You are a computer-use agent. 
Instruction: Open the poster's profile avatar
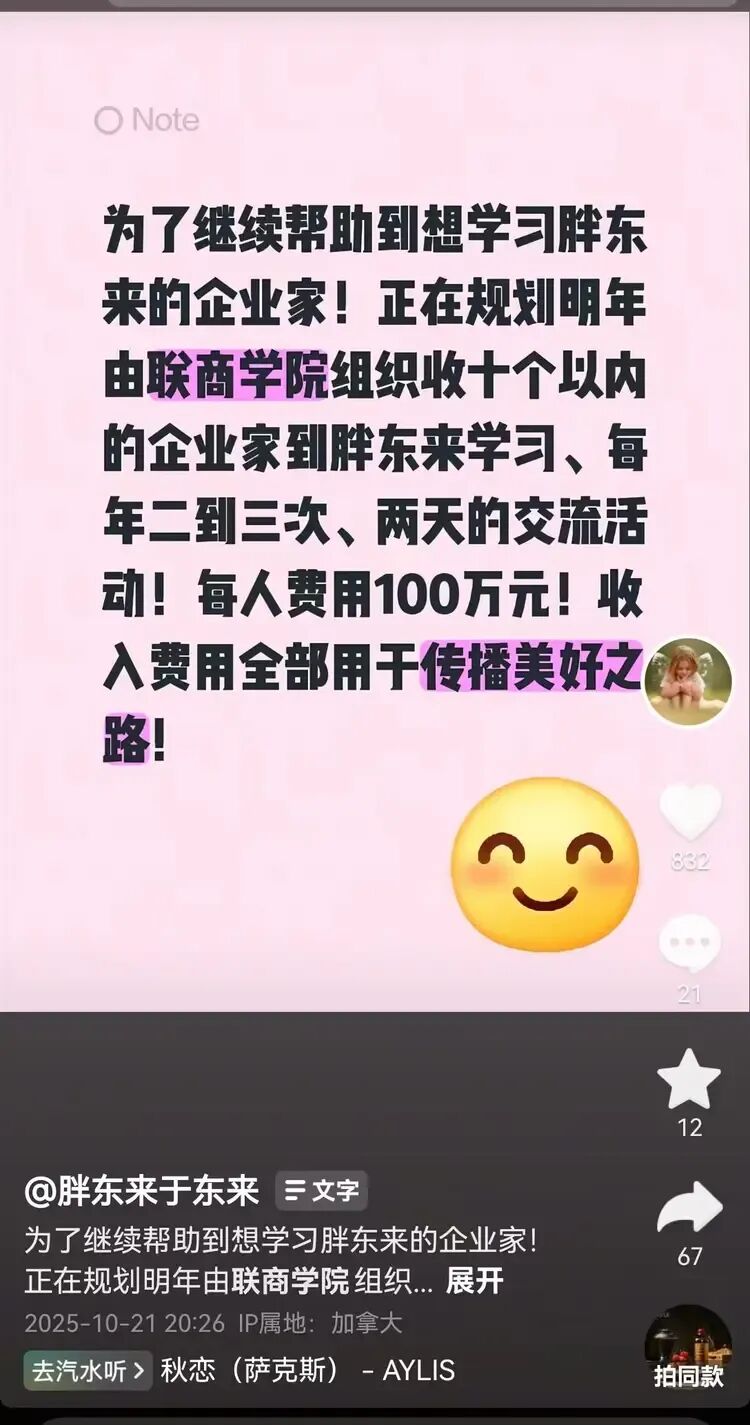(688, 681)
